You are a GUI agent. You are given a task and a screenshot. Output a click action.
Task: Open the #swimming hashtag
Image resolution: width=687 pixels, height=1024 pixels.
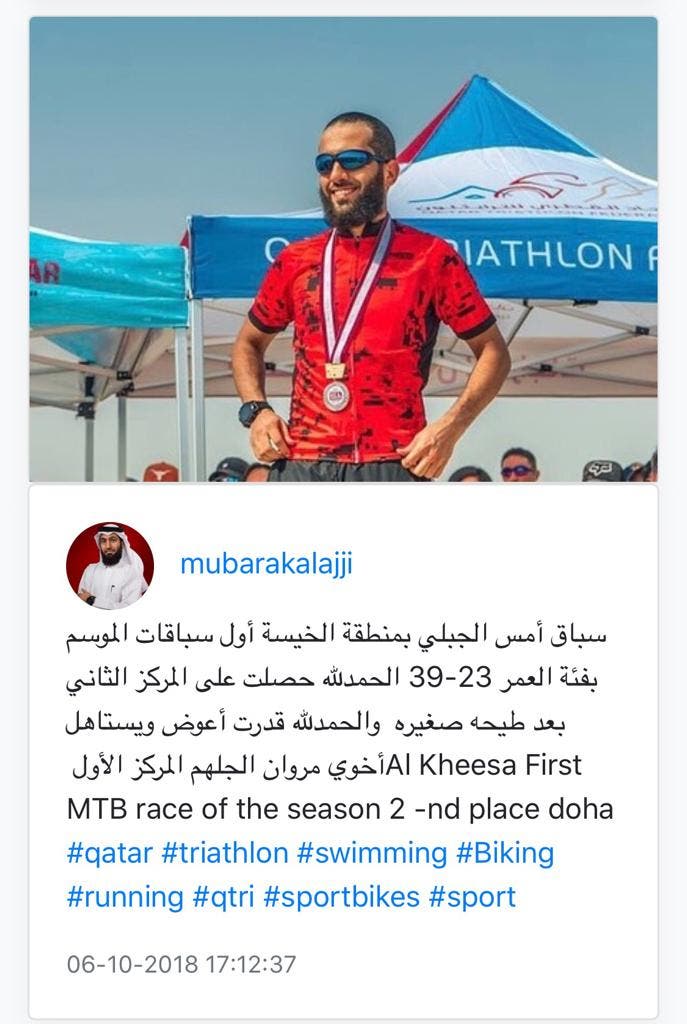click(x=371, y=853)
